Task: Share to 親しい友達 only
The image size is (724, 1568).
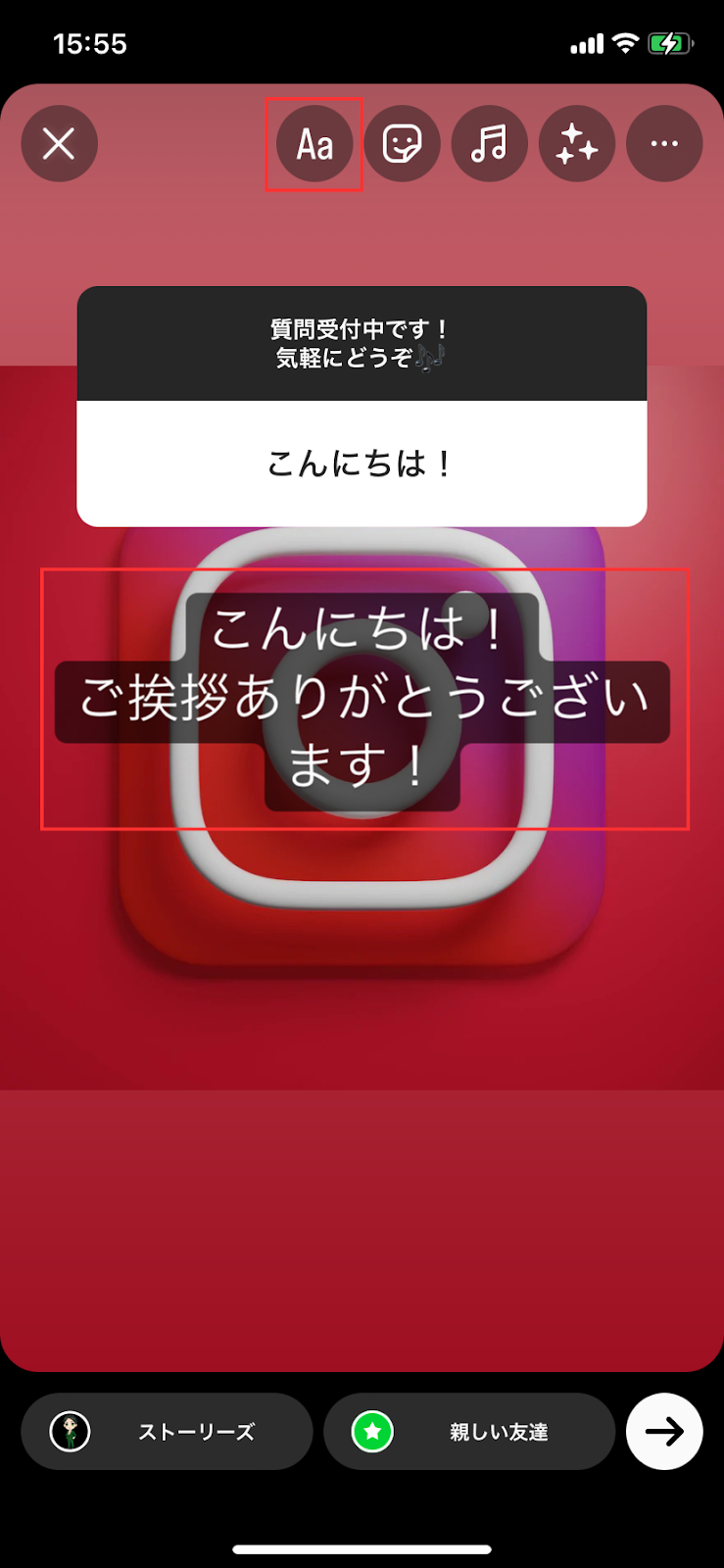Action: pos(468,1432)
